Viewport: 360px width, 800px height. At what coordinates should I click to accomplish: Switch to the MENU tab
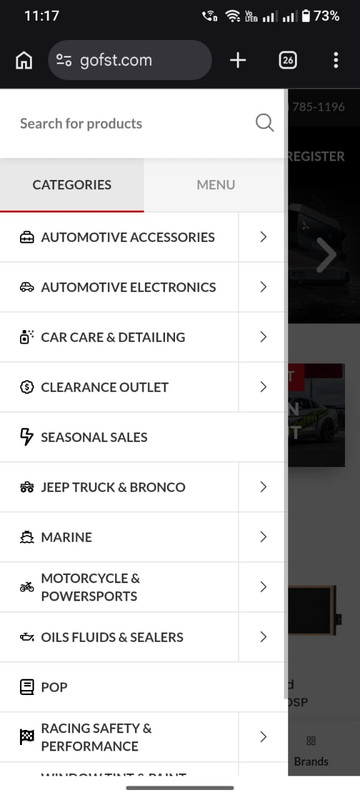(x=216, y=185)
